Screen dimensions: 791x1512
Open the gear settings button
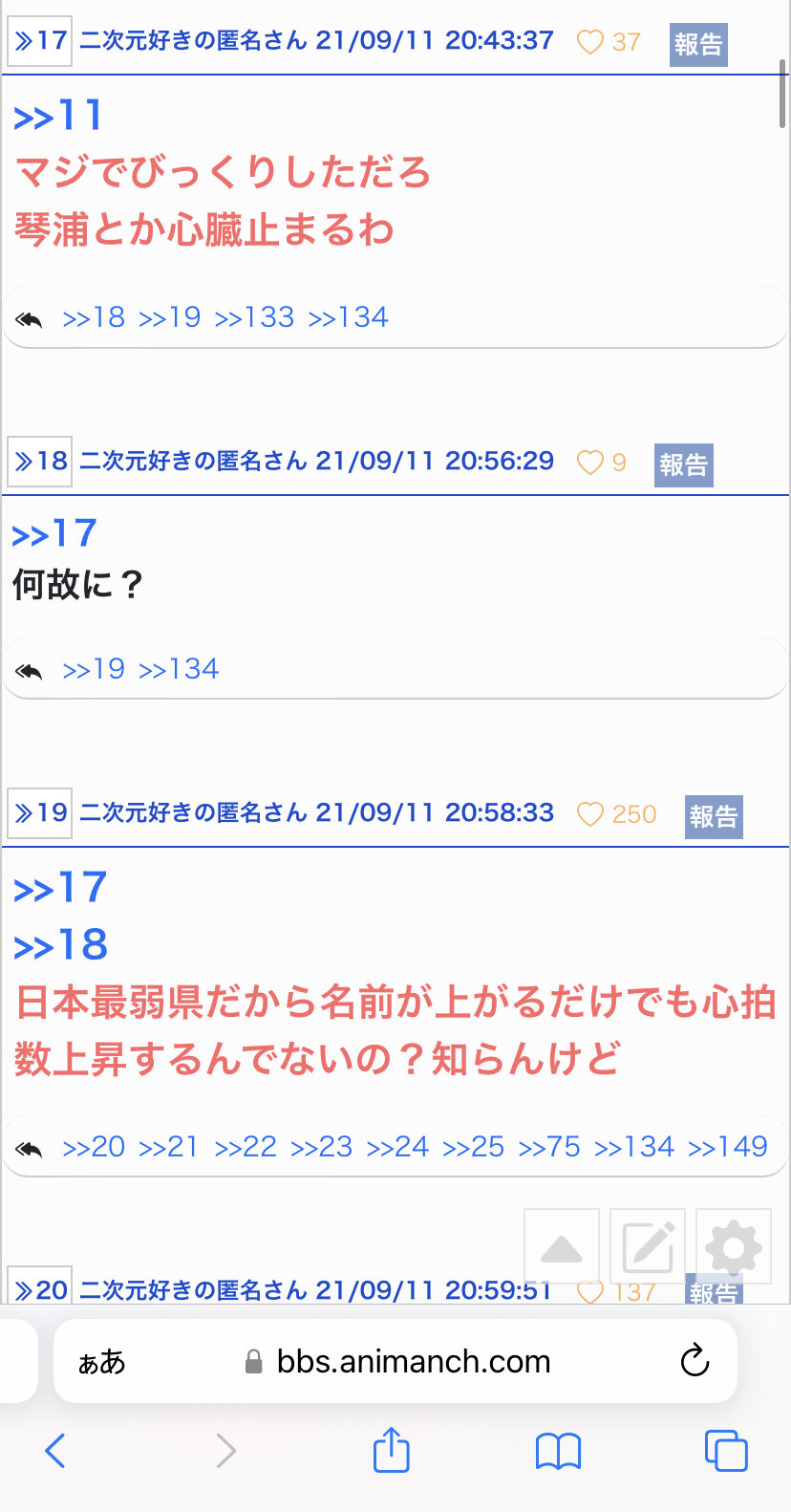(733, 1246)
